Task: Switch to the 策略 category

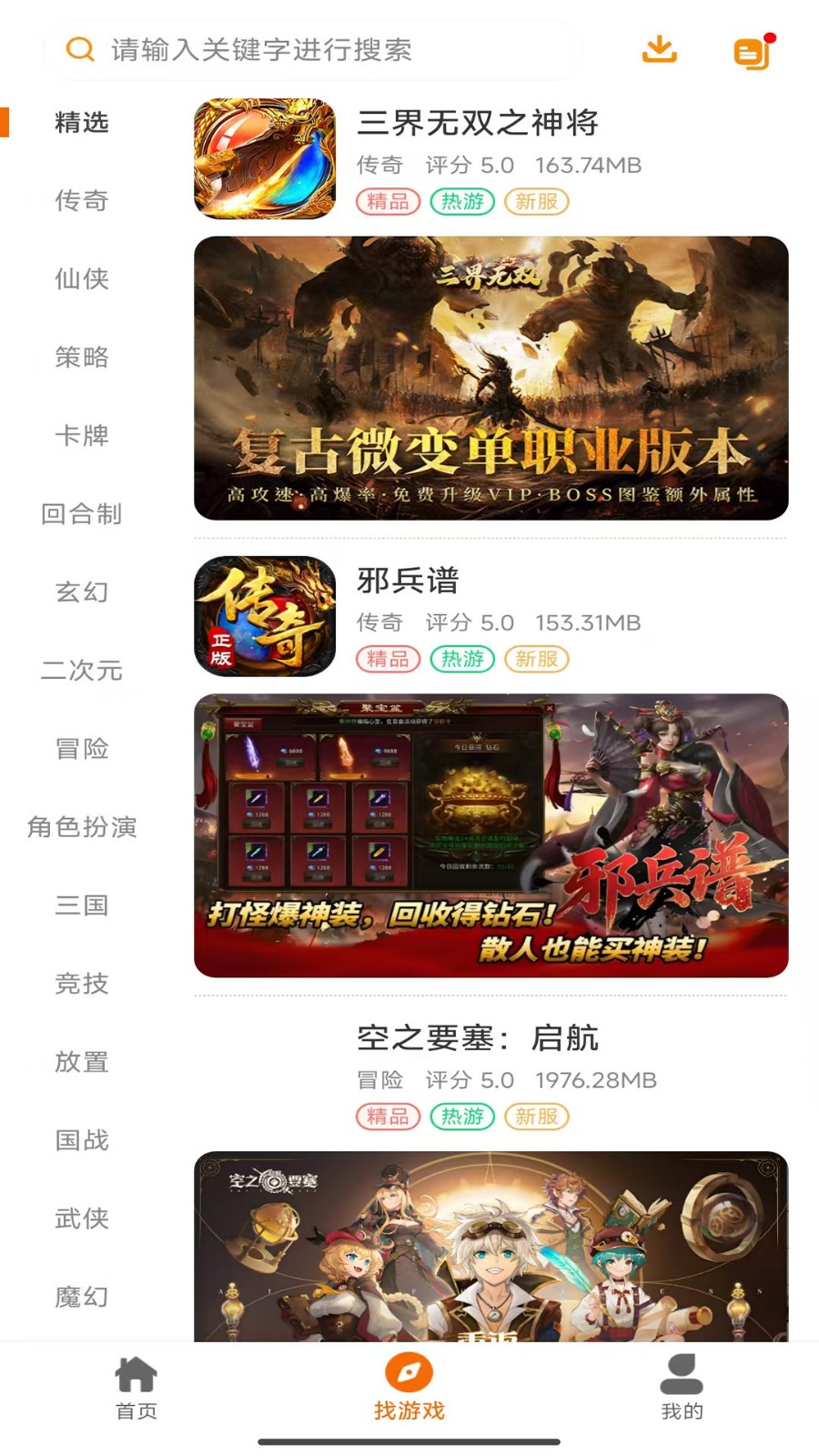Action: tap(82, 357)
